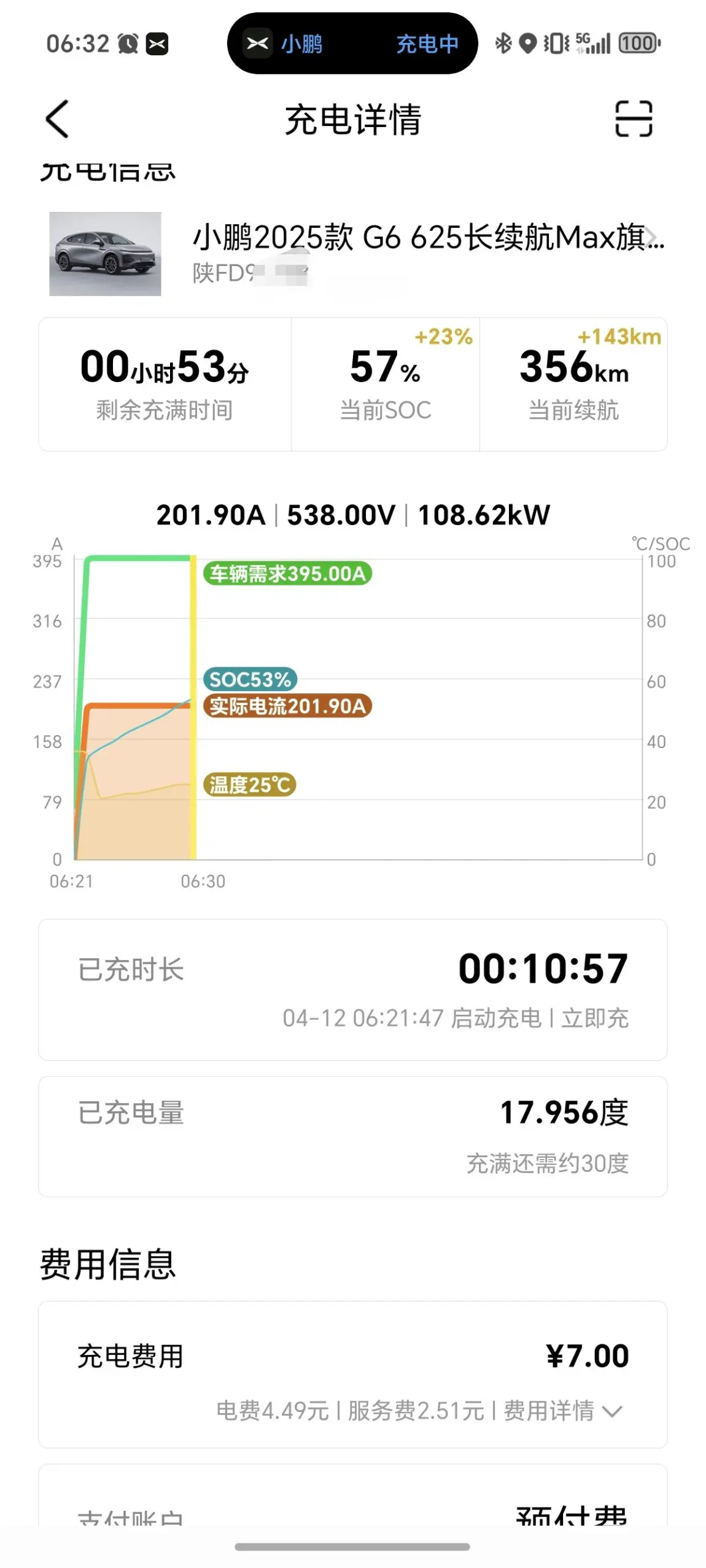This screenshot has width=706, height=1568.
Task: Expand 费用详情 under 充电费用
Action: click(562, 1410)
